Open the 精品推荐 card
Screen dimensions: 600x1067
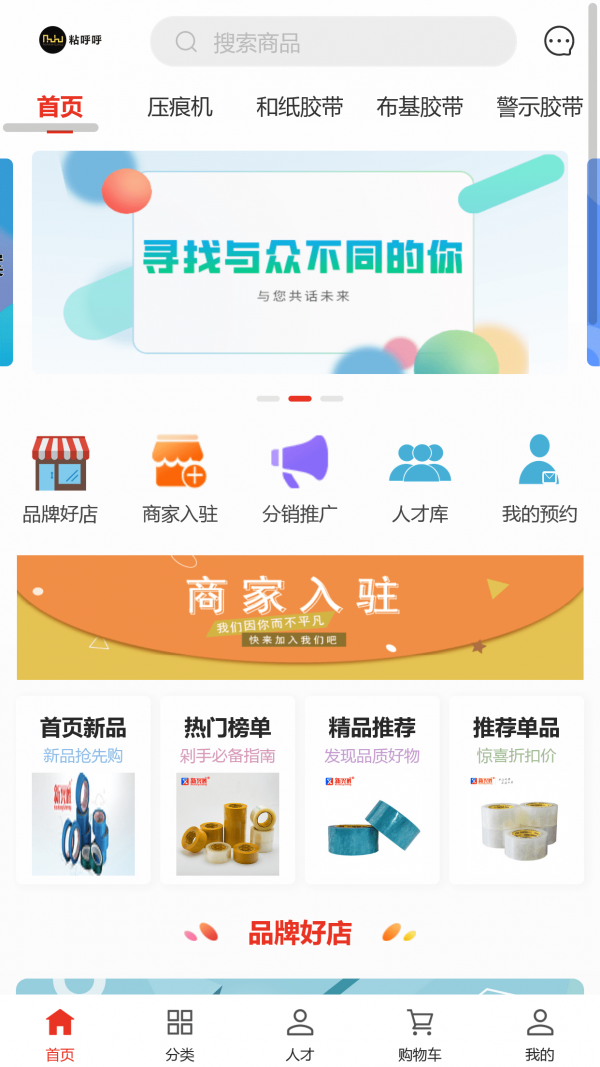pos(372,790)
